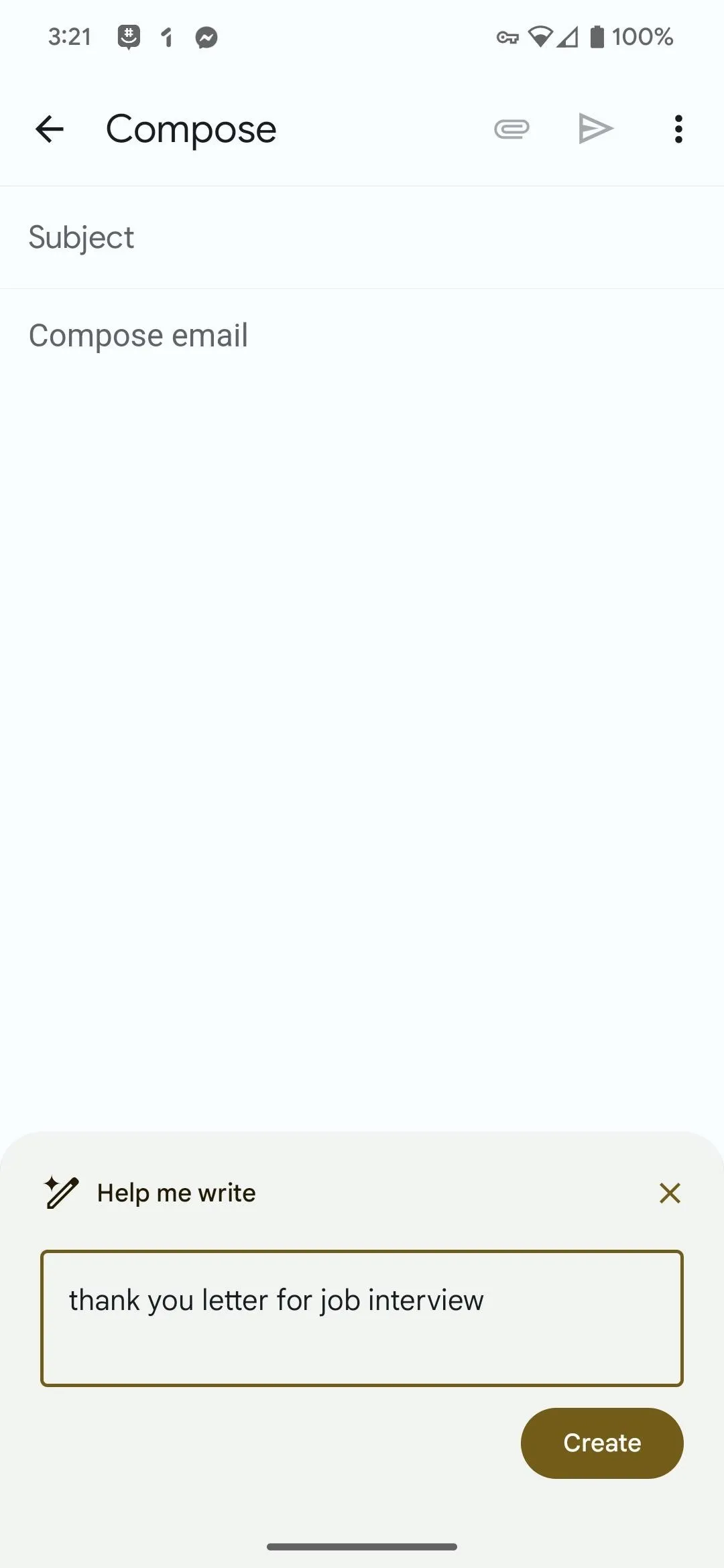Edit the Help me write prompt text
Viewport: 724px width, 1568px height.
(x=362, y=1318)
